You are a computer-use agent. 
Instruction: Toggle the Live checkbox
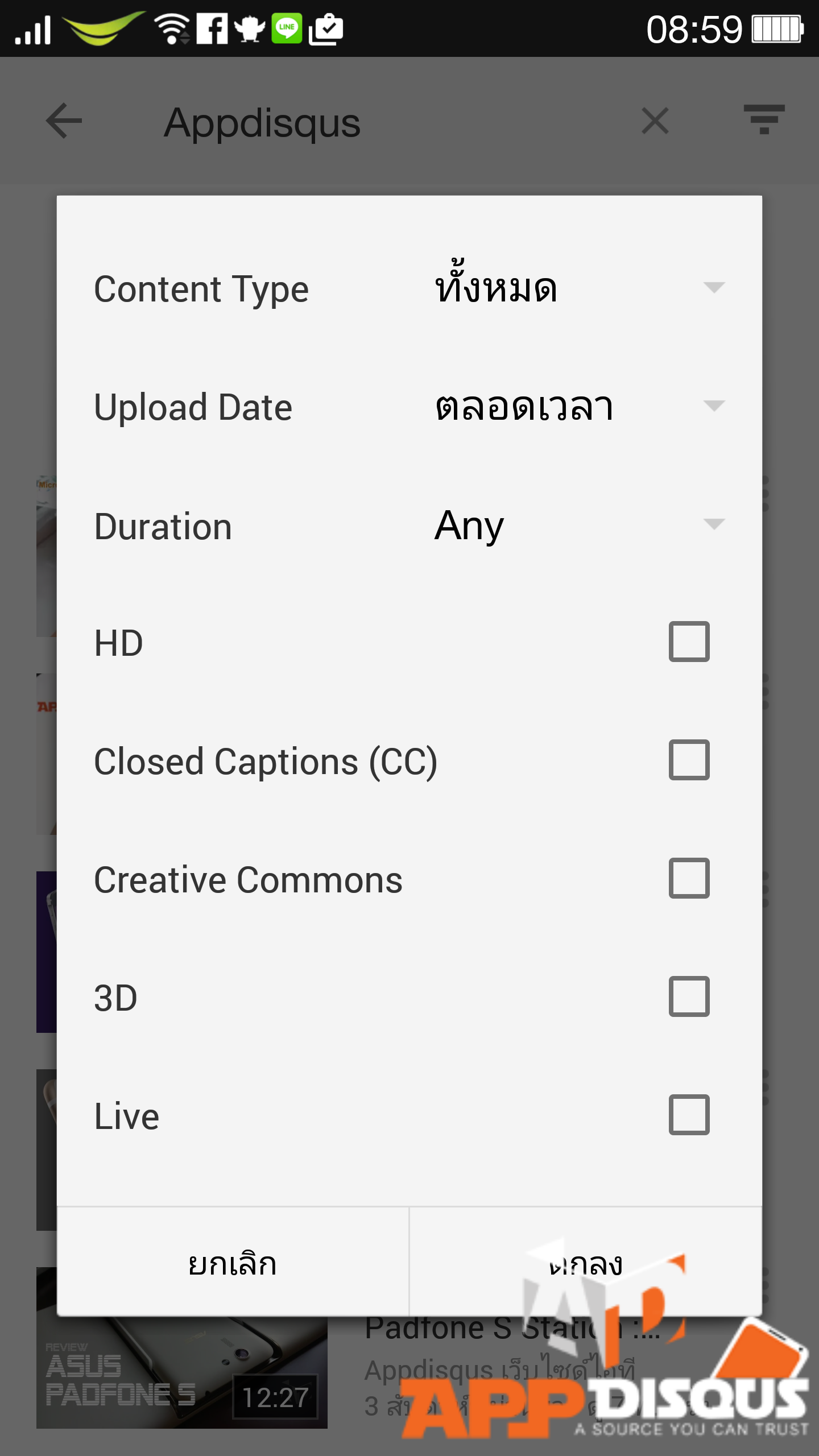689,1115
